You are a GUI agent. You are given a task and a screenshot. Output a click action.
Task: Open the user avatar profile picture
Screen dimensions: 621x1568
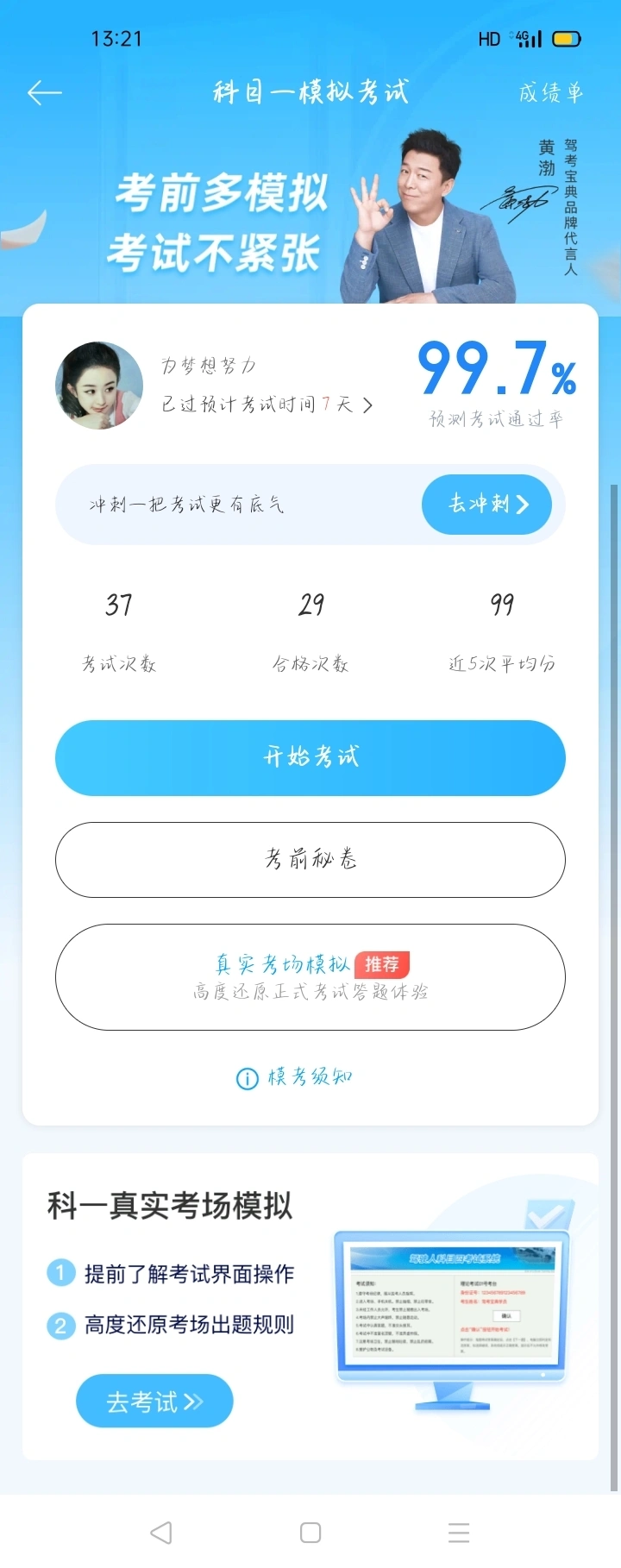click(x=99, y=386)
